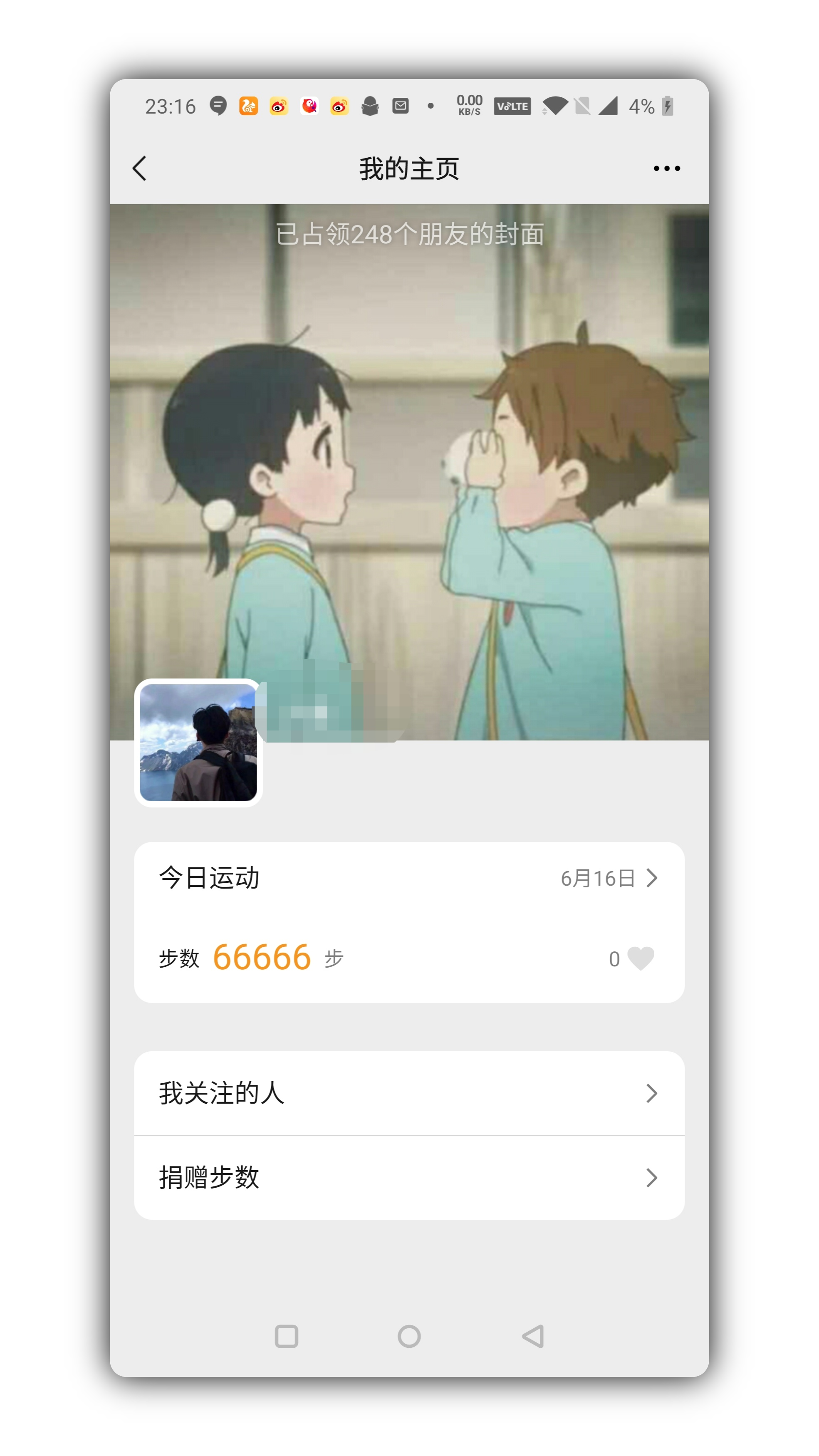Expand the chevron beside 捐赠步数

point(652,1177)
